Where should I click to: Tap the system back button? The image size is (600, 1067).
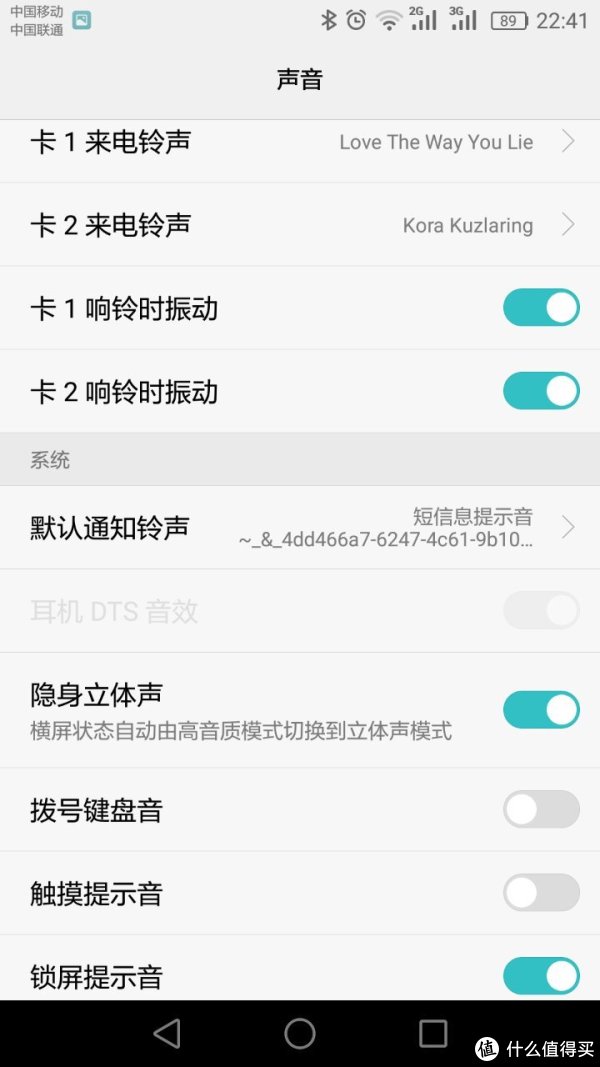point(167,1033)
